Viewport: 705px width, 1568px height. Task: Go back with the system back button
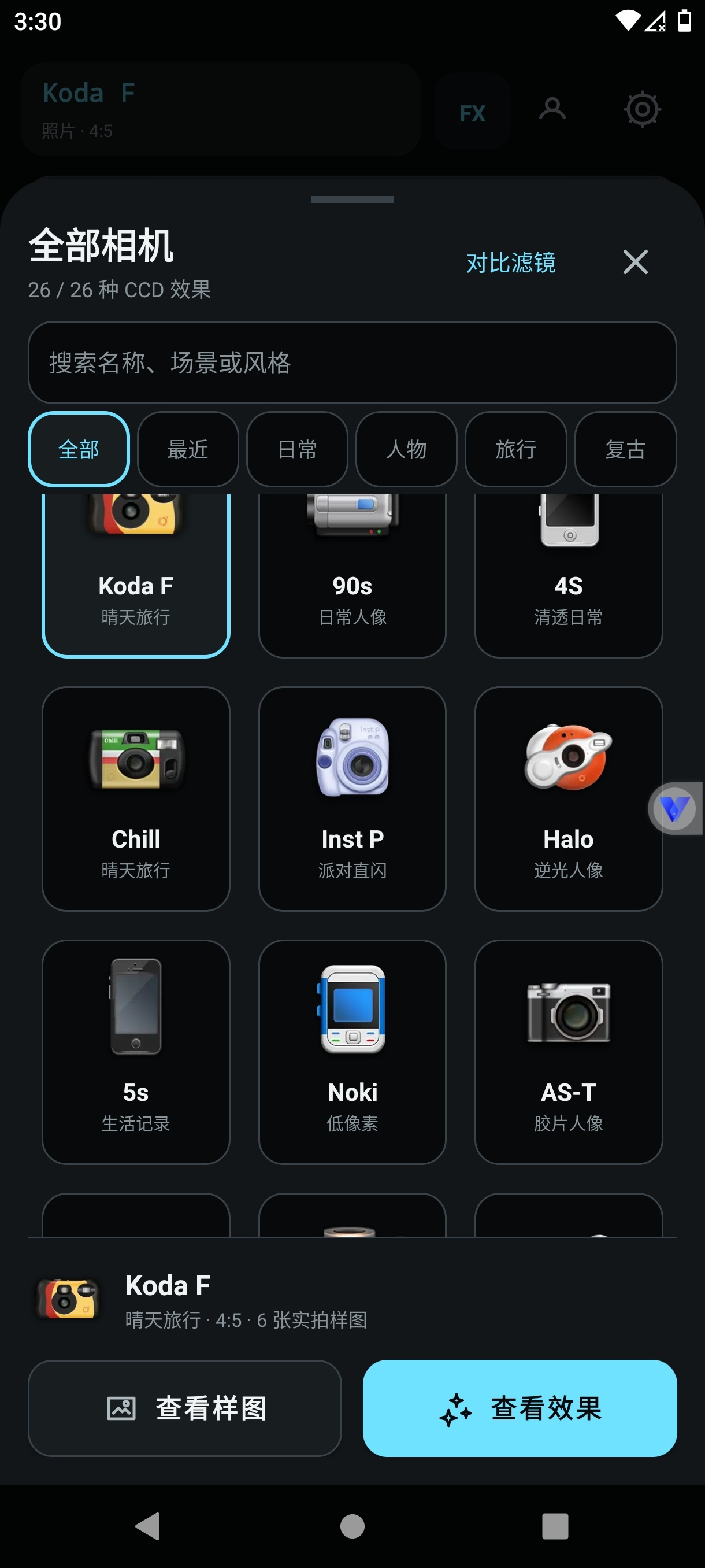pos(149,1526)
